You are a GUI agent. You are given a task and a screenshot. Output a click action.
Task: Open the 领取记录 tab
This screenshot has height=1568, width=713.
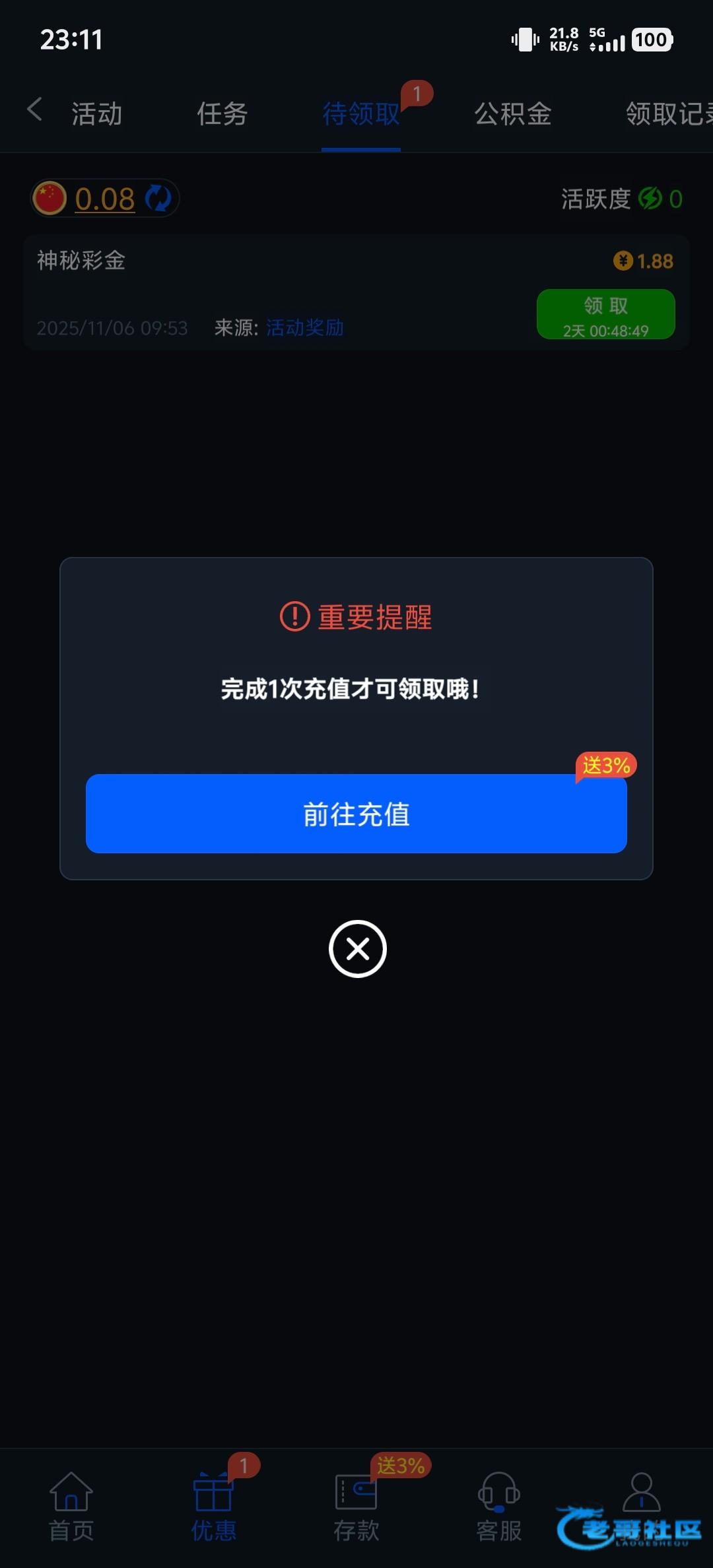click(x=668, y=114)
